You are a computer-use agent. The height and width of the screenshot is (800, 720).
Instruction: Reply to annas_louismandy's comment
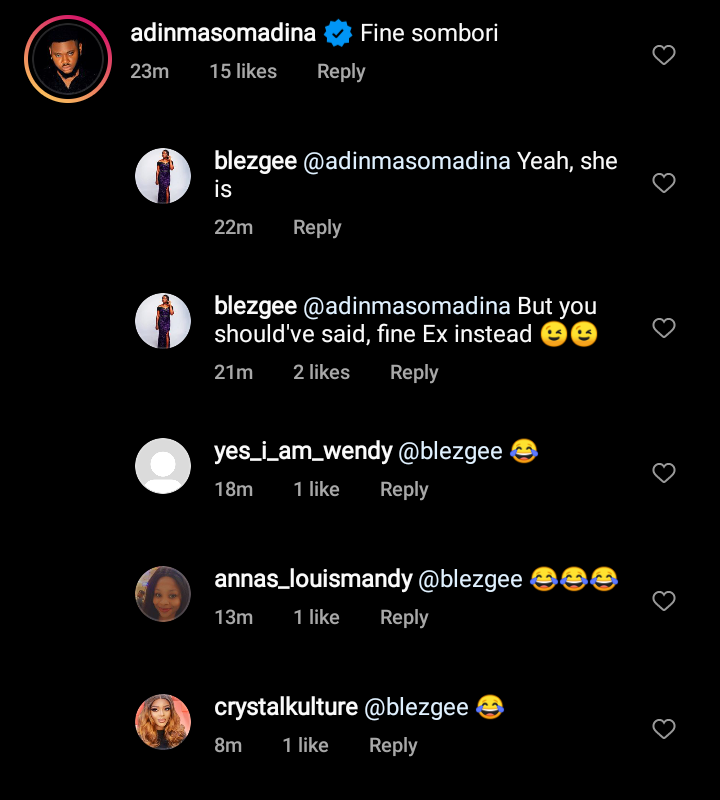(x=404, y=617)
